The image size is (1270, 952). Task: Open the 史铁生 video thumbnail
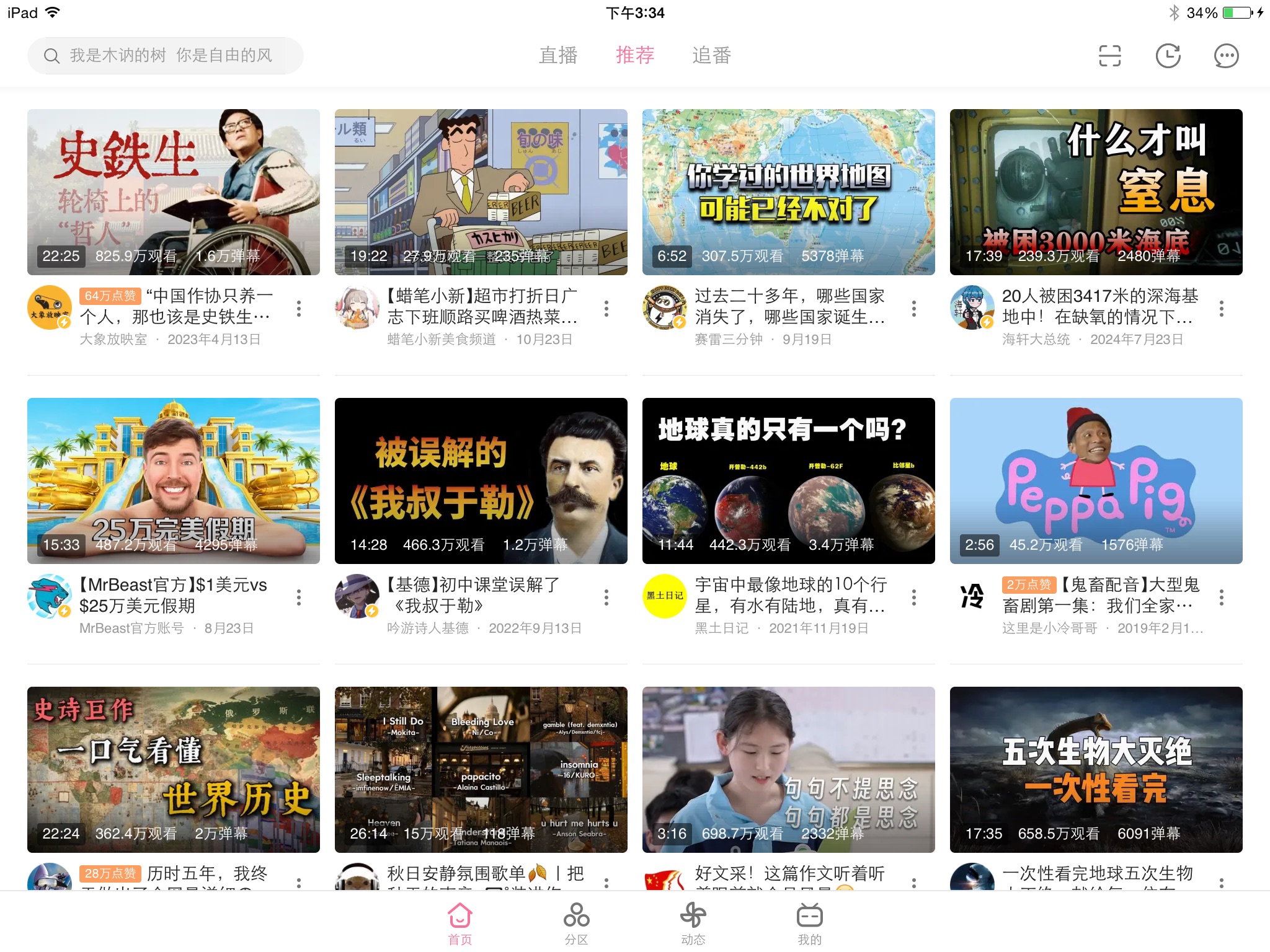[x=174, y=192]
